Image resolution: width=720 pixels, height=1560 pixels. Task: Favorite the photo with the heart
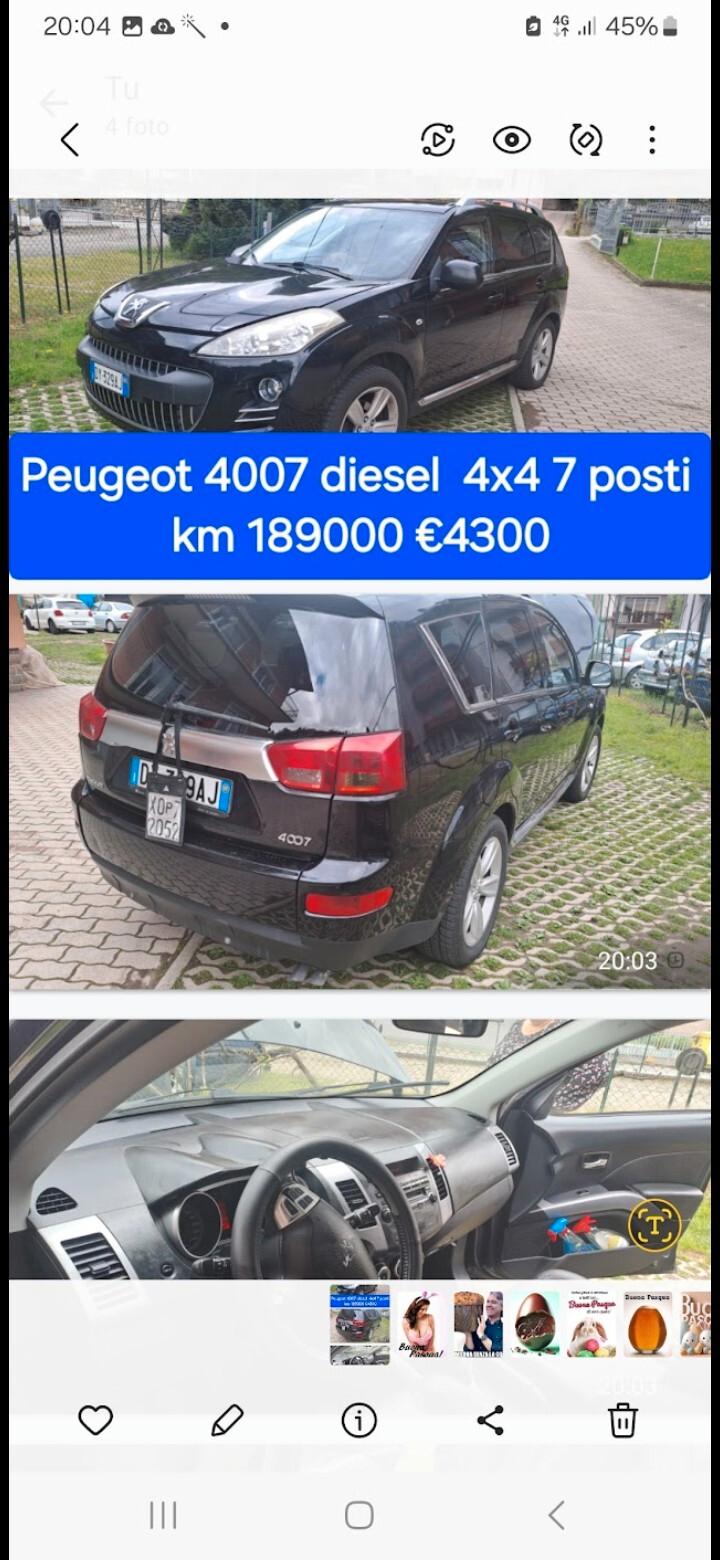tap(96, 1419)
